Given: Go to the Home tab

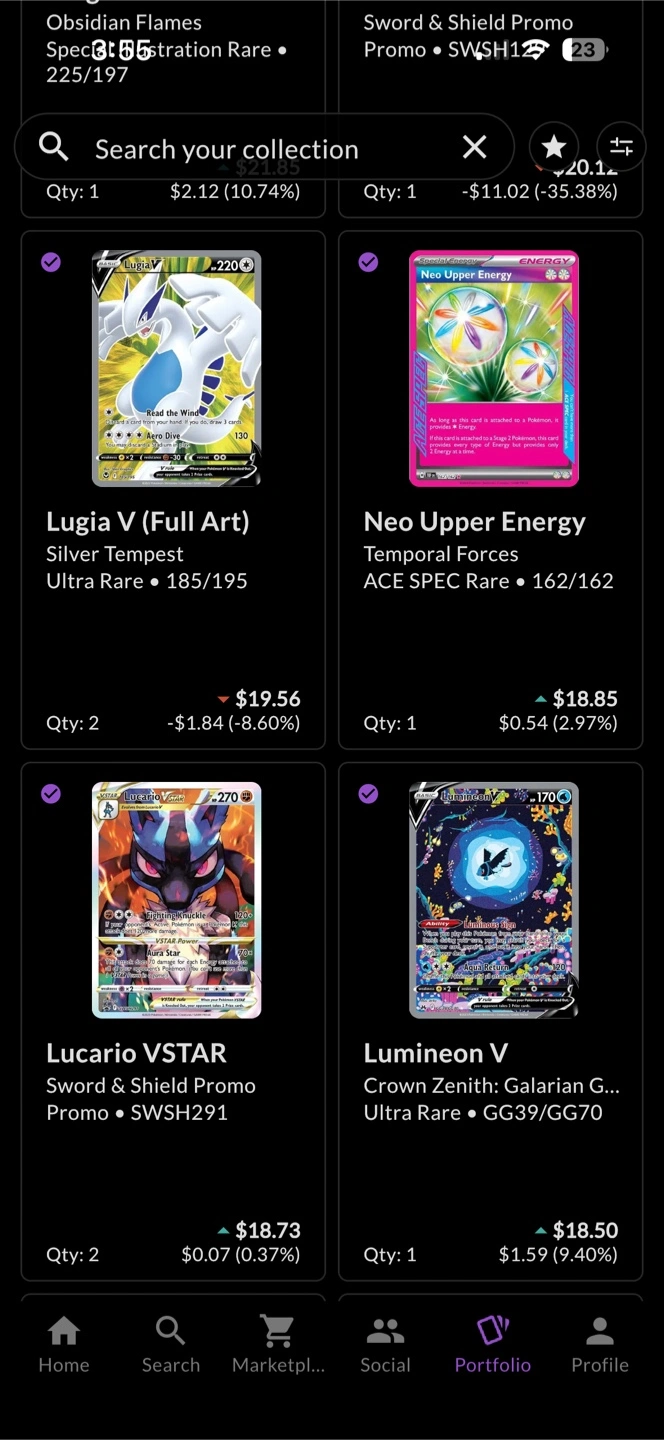Looking at the screenshot, I should [64, 1345].
